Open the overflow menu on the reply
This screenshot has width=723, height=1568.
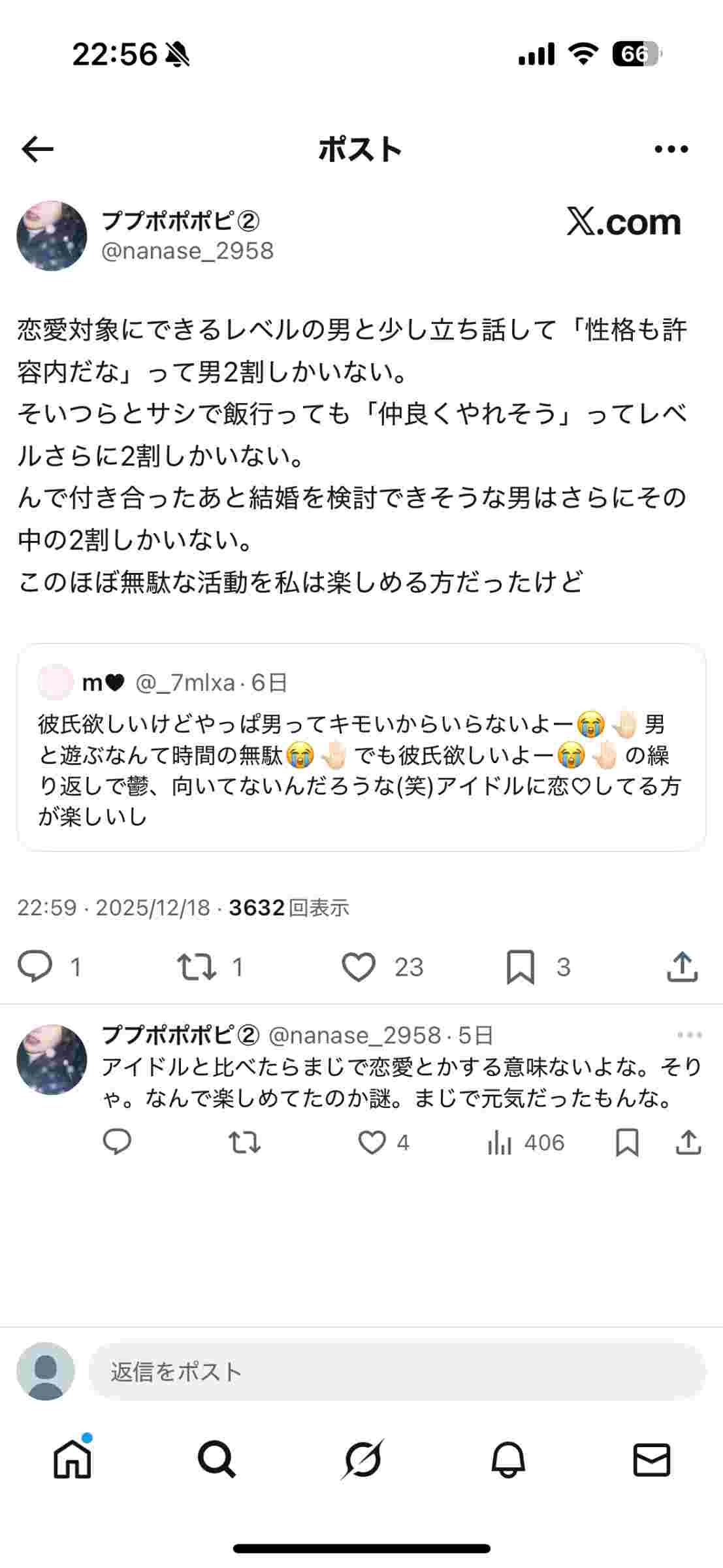(x=689, y=1035)
